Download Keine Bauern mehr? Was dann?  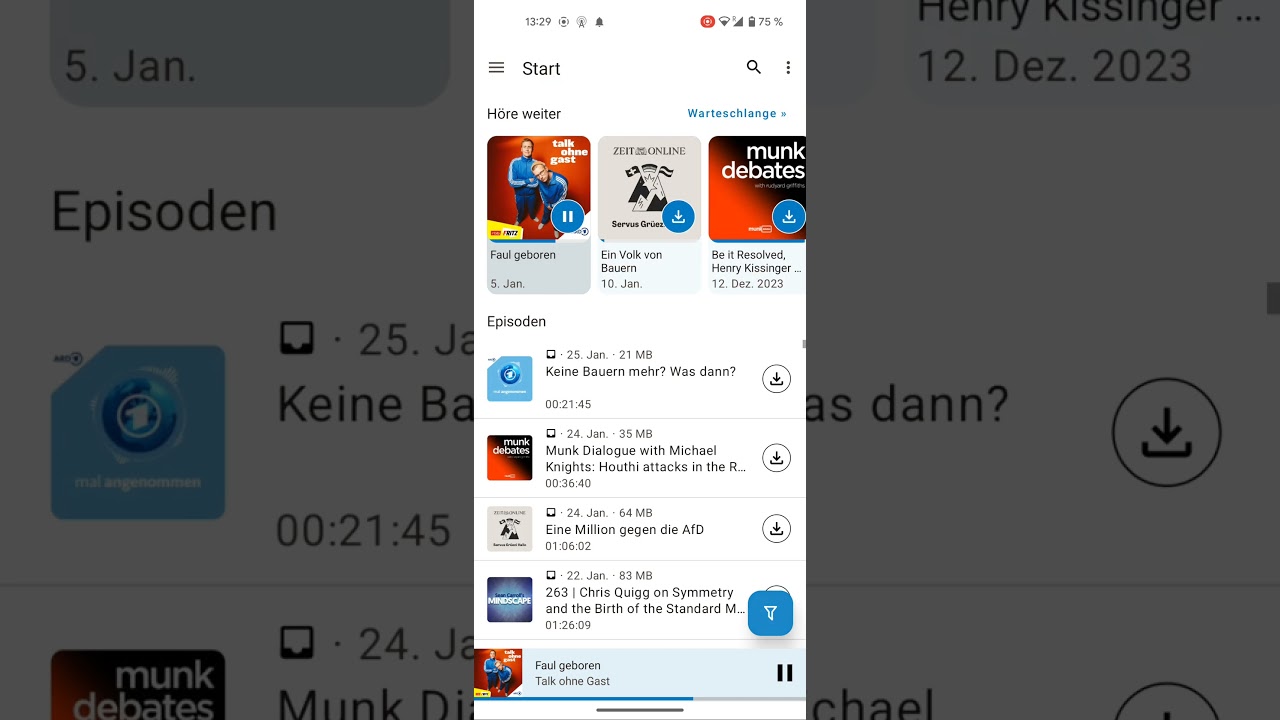(x=776, y=379)
